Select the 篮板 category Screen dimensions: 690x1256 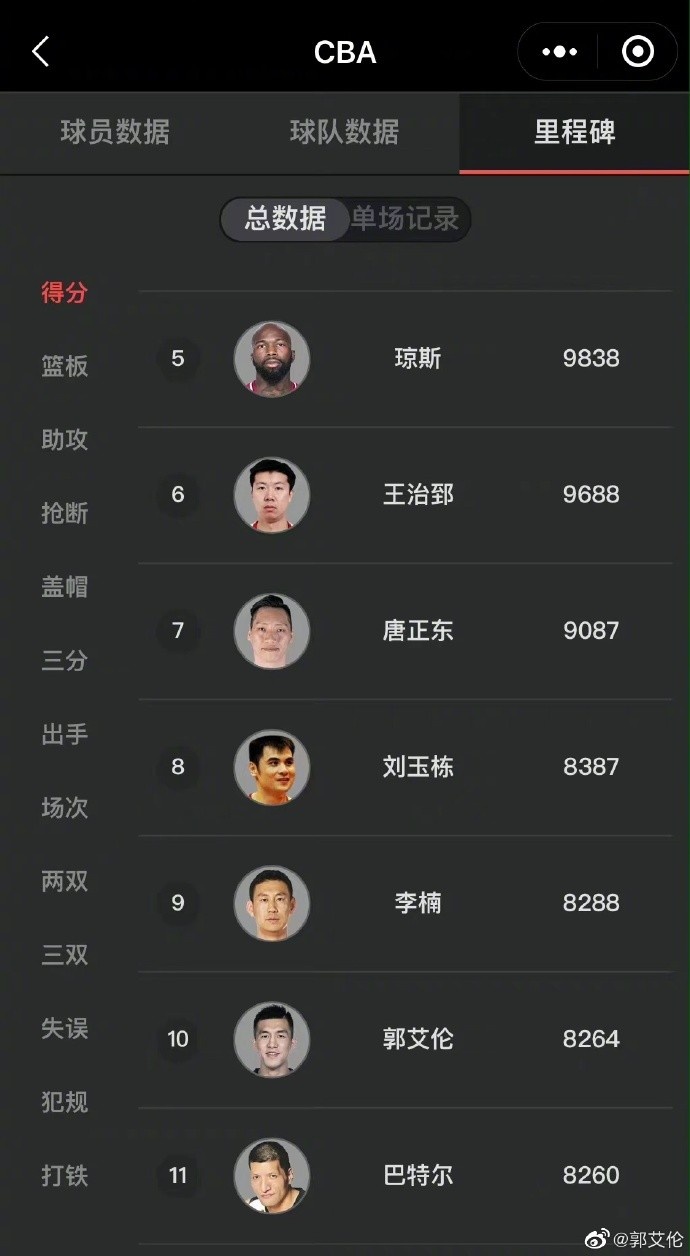pyautogui.click(x=65, y=366)
